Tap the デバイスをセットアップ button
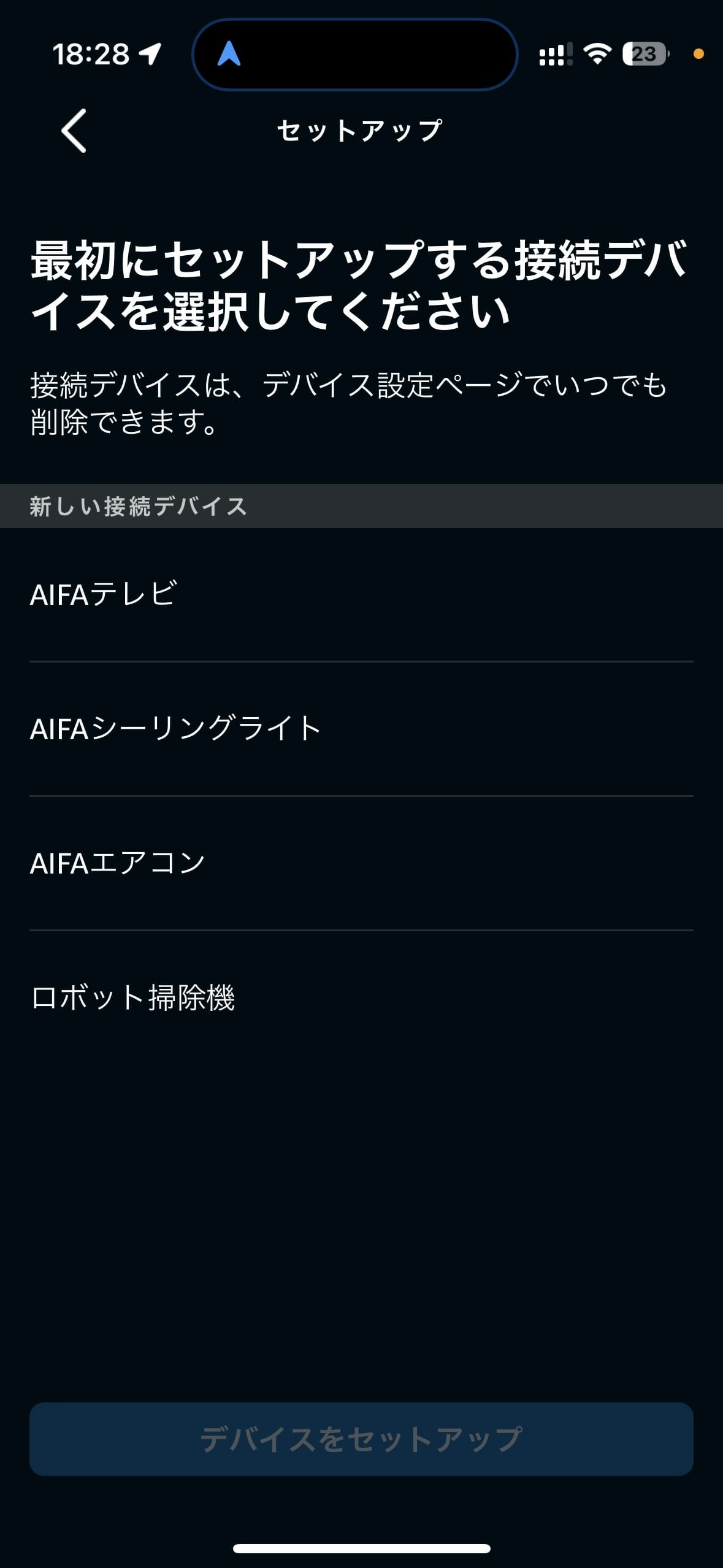Viewport: 723px width, 1568px height. point(361,1439)
